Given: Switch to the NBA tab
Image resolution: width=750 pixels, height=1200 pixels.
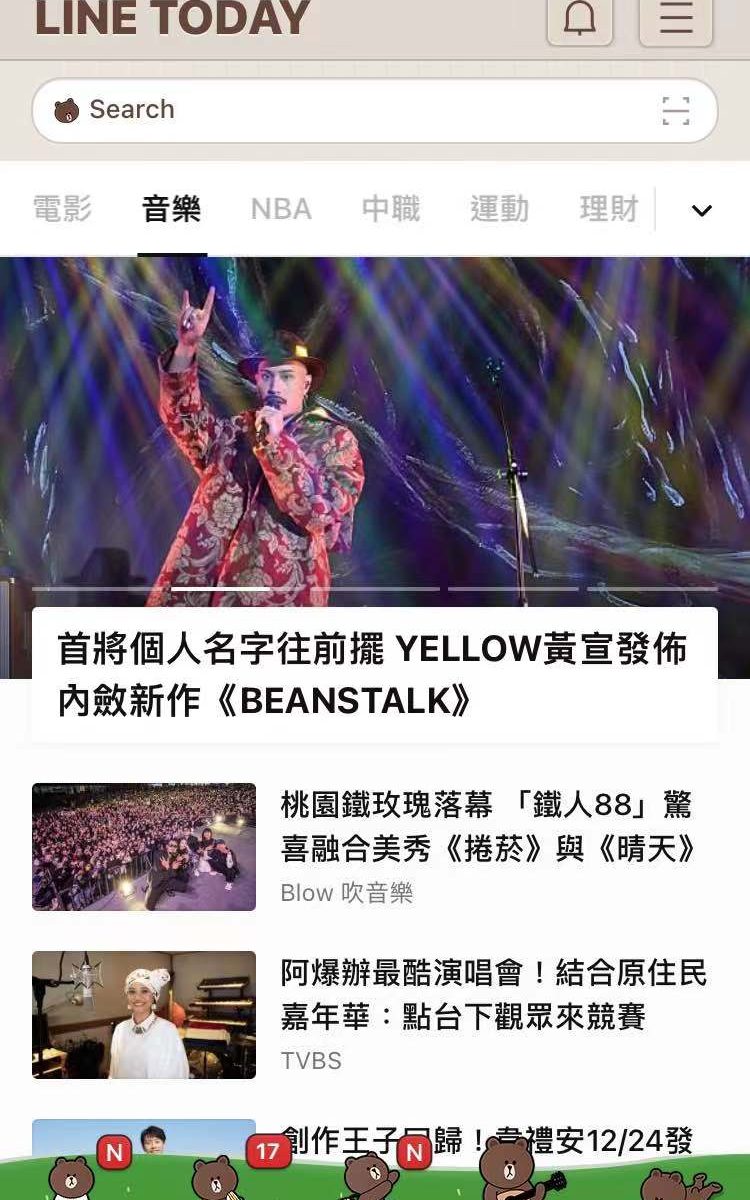Looking at the screenshot, I should (x=281, y=209).
